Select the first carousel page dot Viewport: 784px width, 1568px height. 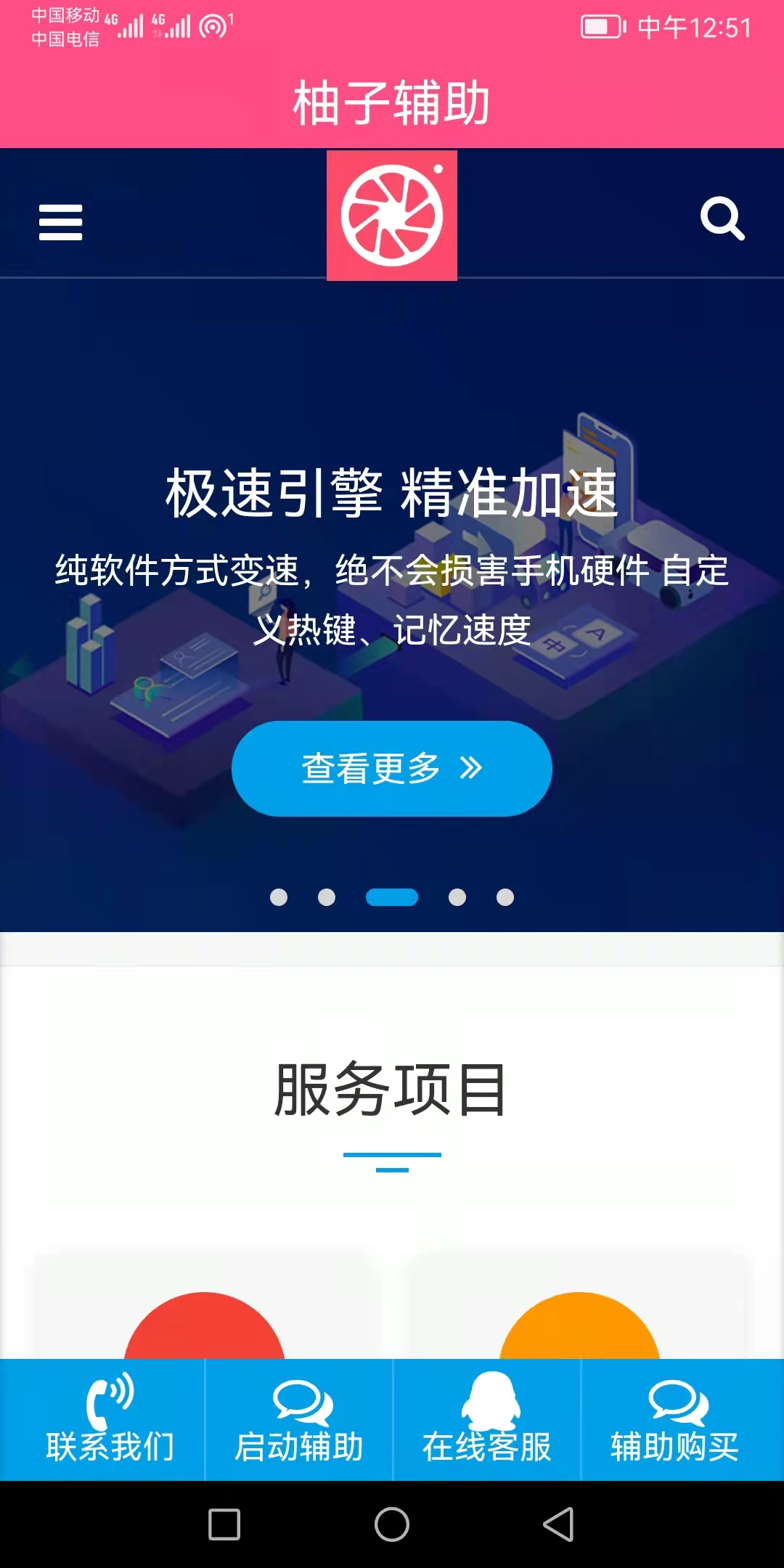point(279,897)
